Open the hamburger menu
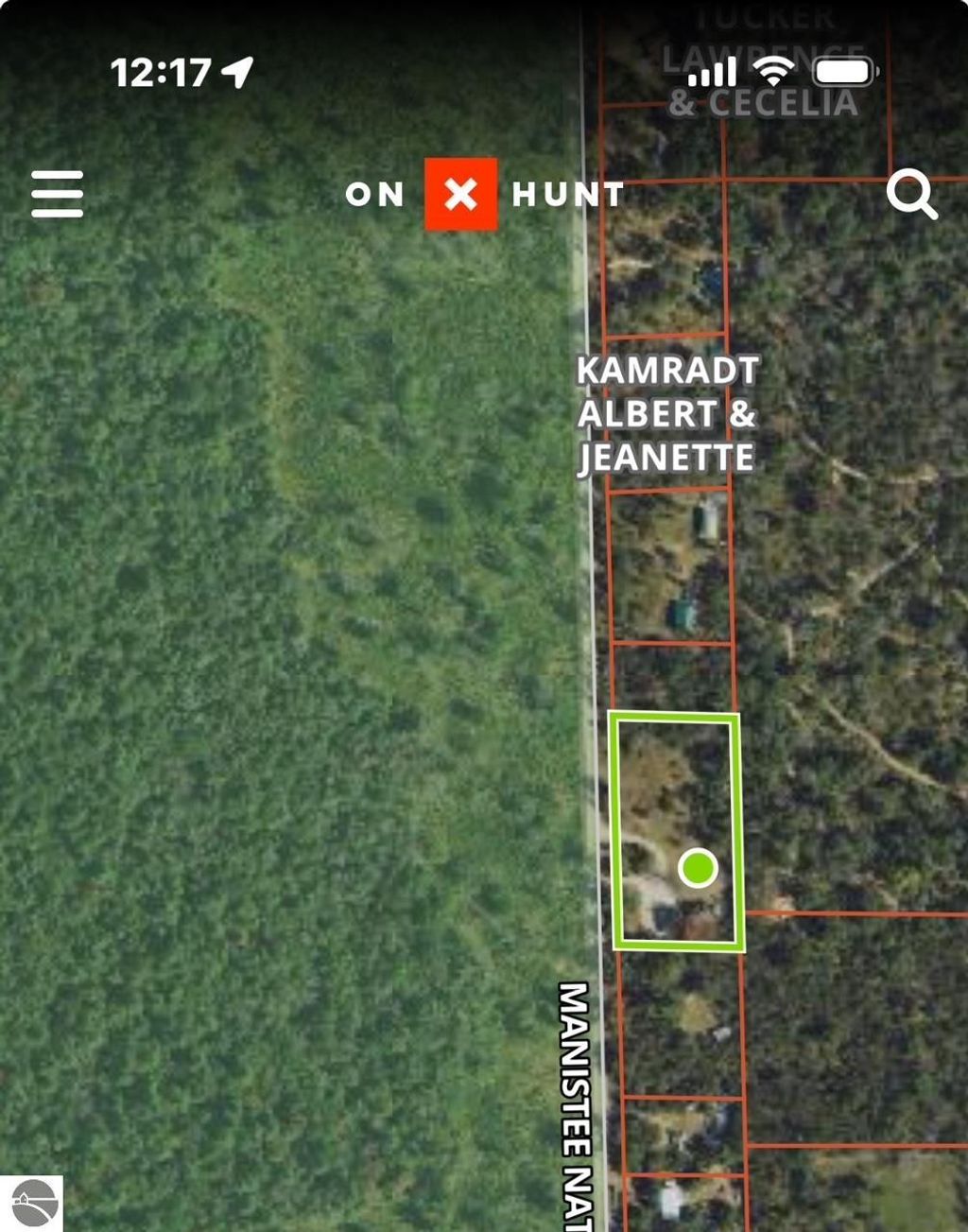Image resolution: width=968 pixels, height=1232 pixels. [x=58, y=195]
